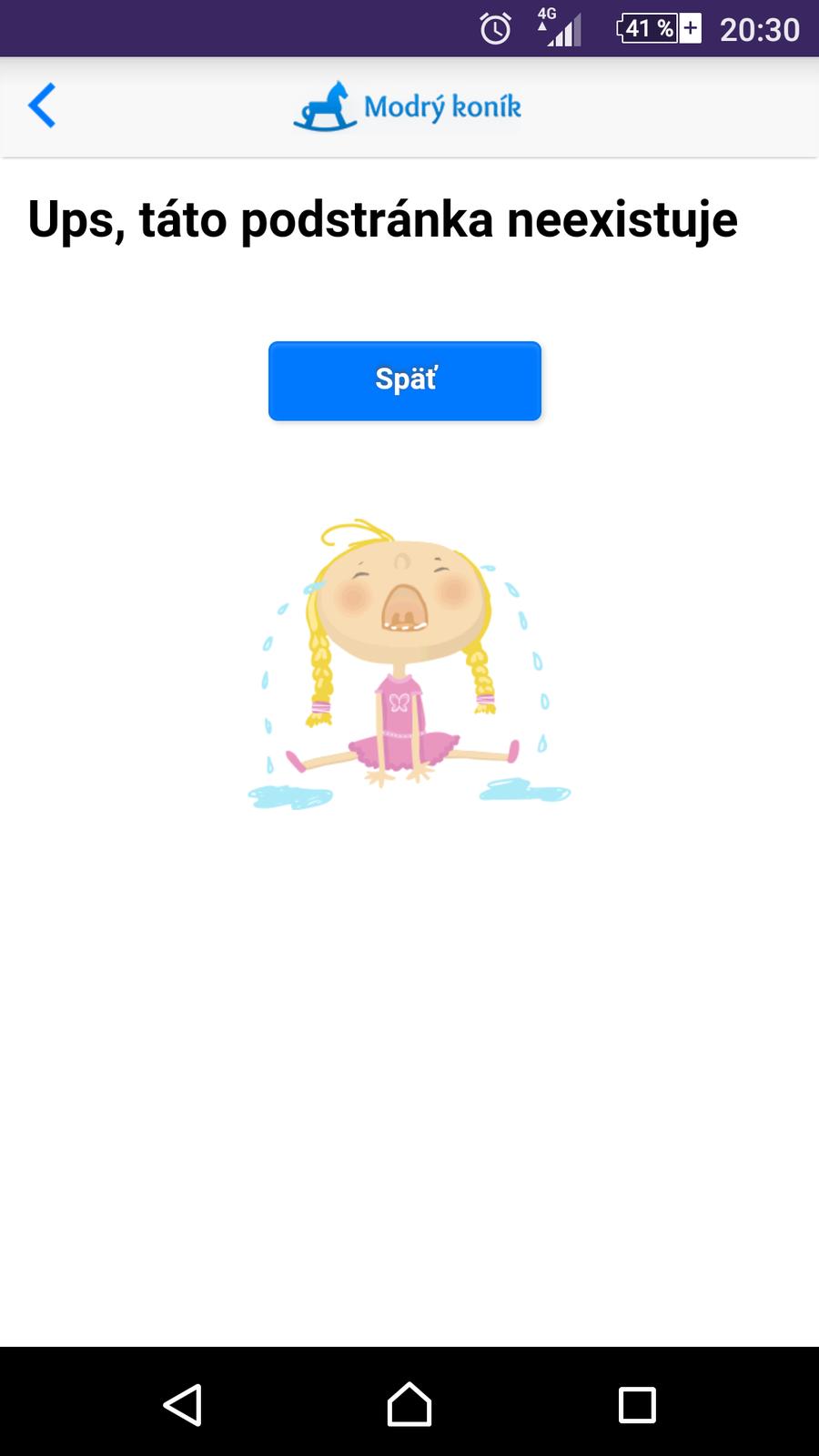
Task: Go back using system navigation button
Action: [182, 1404]
